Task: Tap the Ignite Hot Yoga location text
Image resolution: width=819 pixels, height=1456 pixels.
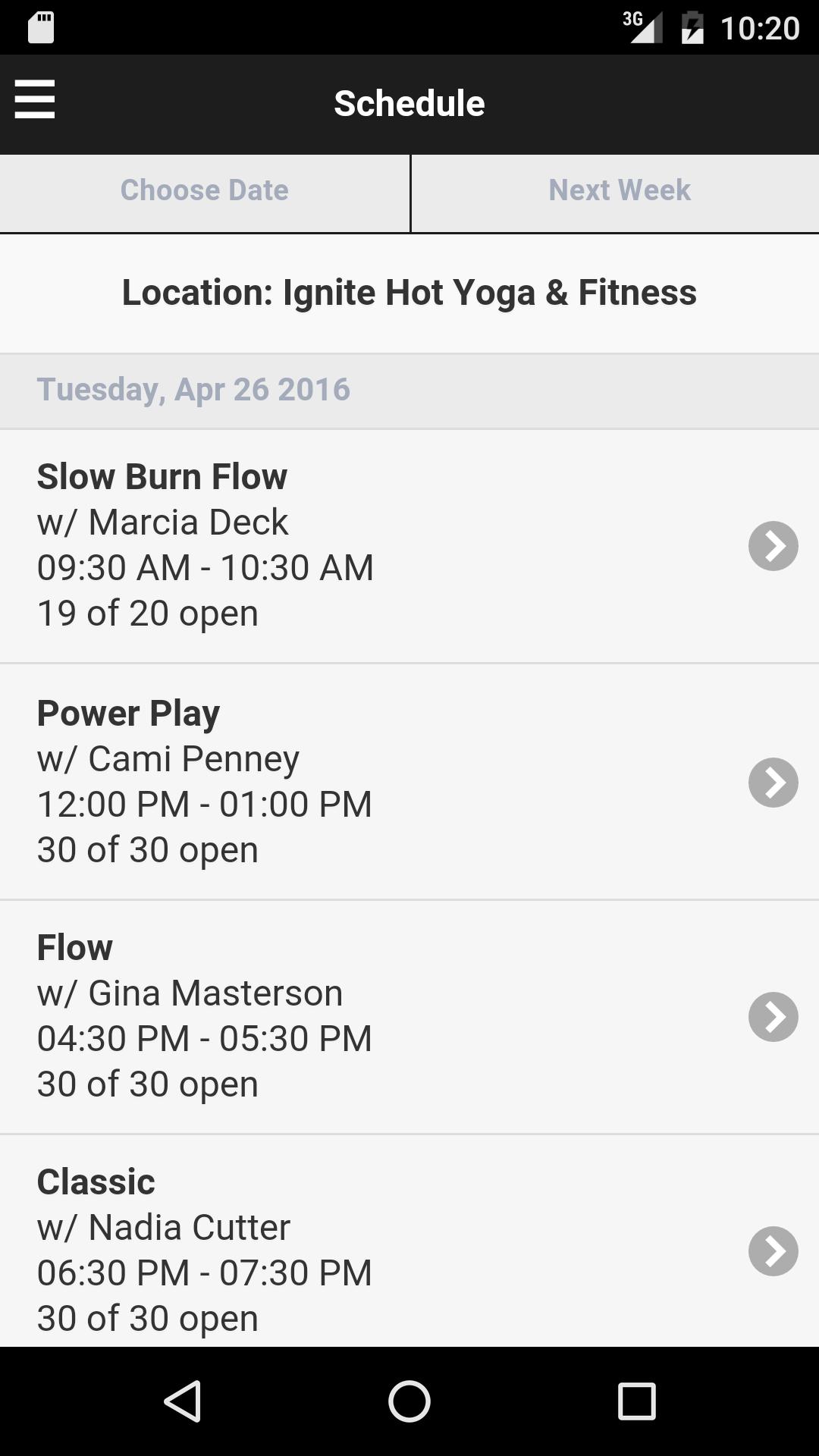Action: [409, 292]
